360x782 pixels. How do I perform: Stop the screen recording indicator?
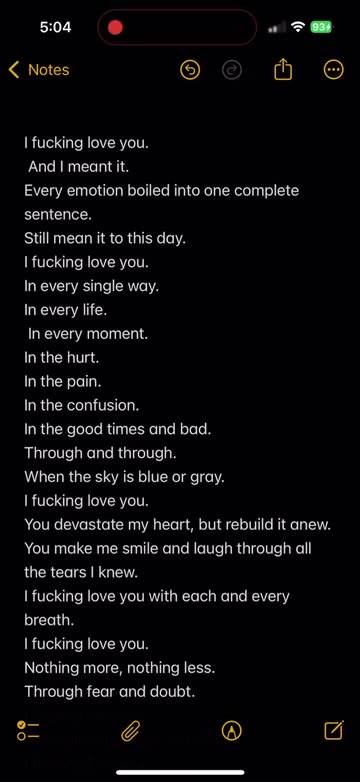pyautogui.click(x=115, y=27)
